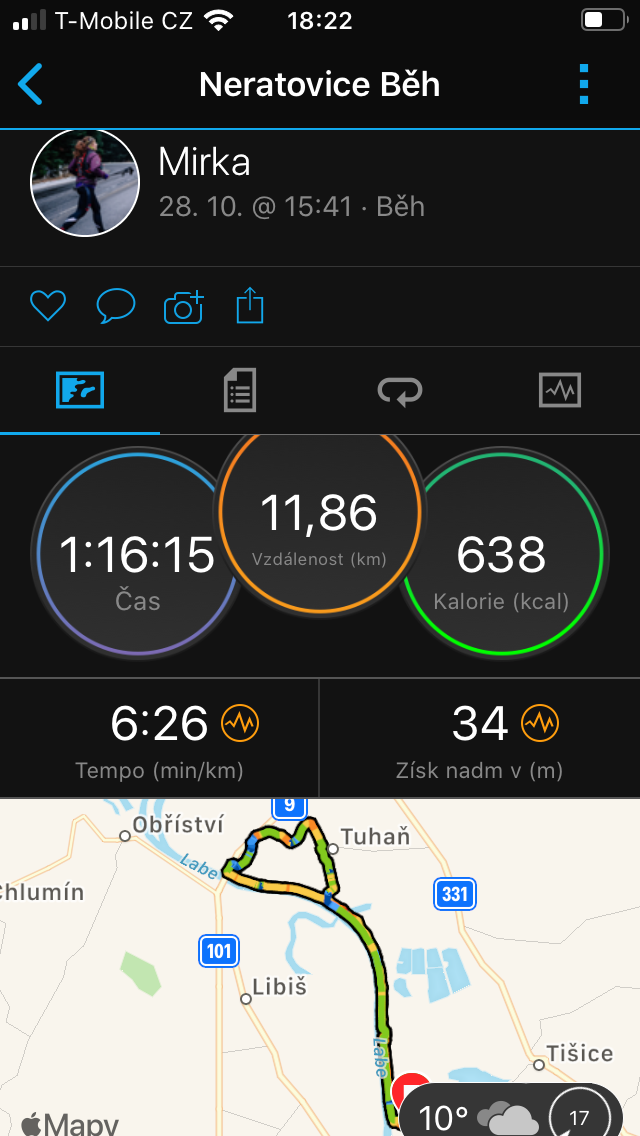This screenshot has height=1136, width=640.
Task: Open the three-dot overflow menu
Action: click(x=584, y=84)
